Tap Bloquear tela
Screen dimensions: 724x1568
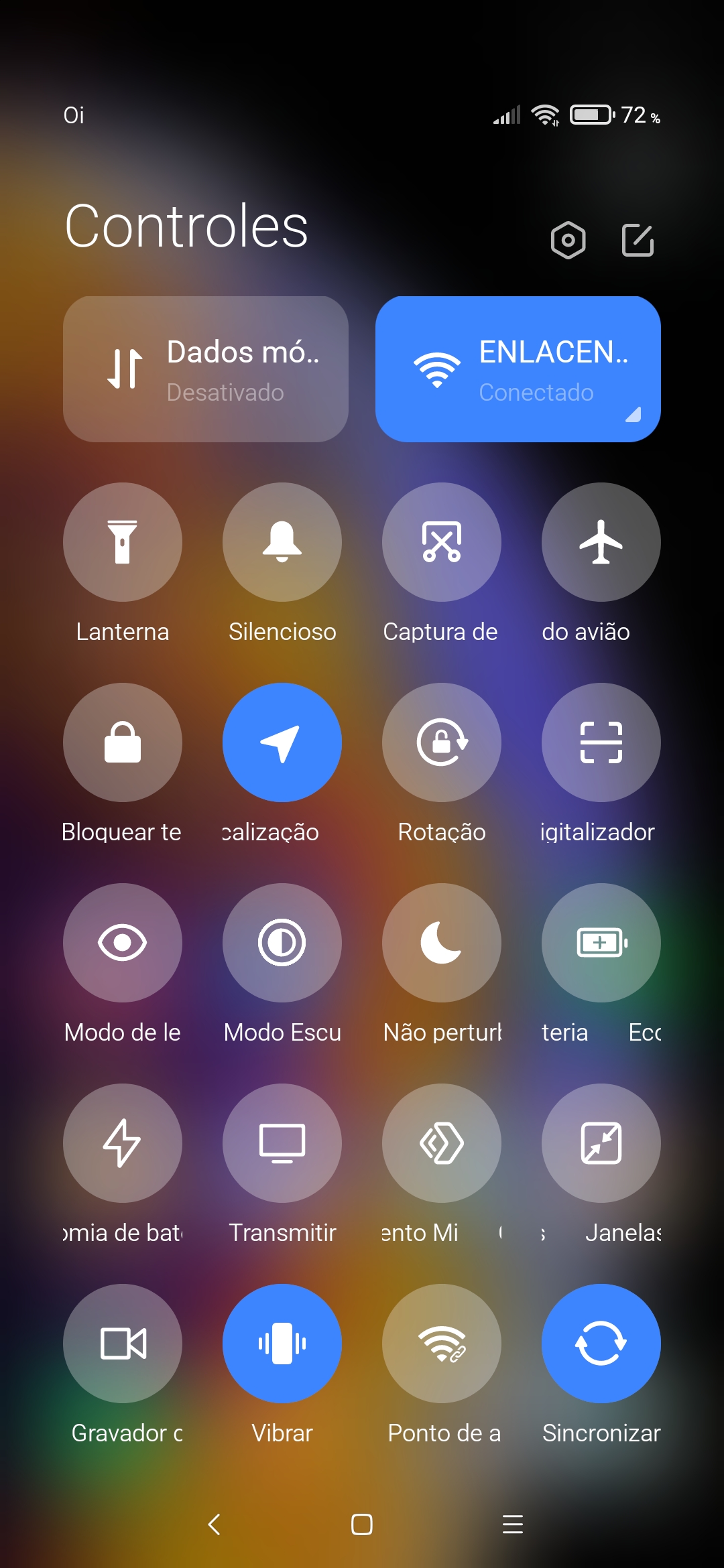click(x=123, y=742)
